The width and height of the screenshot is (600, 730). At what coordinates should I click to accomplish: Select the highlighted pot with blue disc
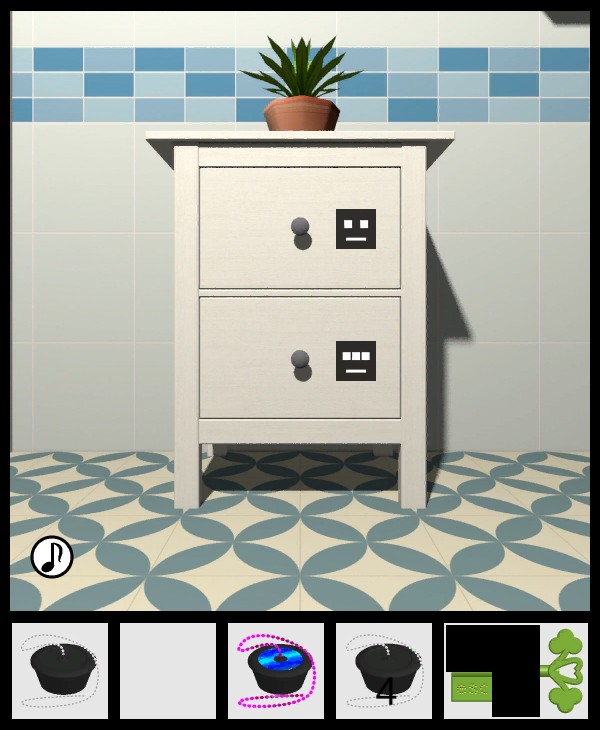coord(276,671)
